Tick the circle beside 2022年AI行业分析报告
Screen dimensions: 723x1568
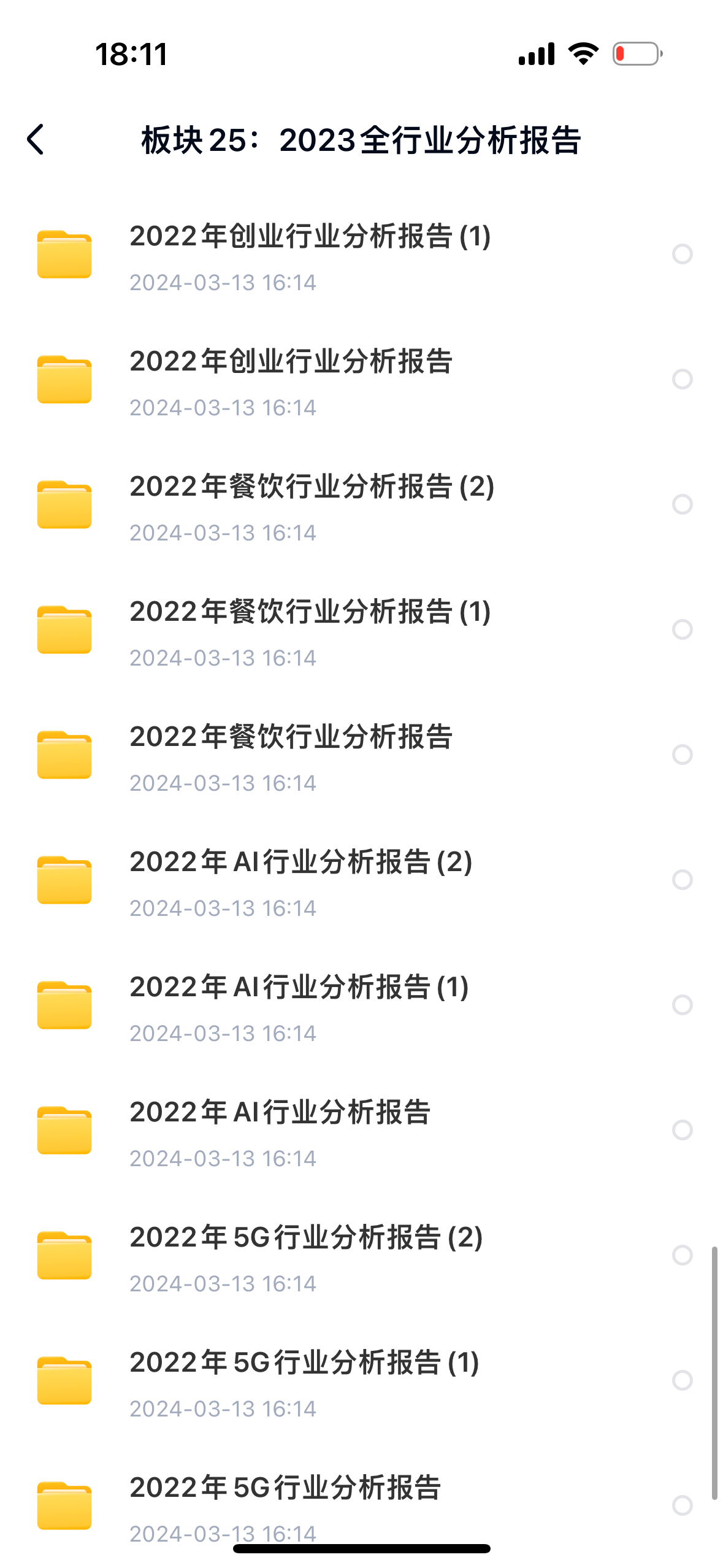pos(682,1130)
